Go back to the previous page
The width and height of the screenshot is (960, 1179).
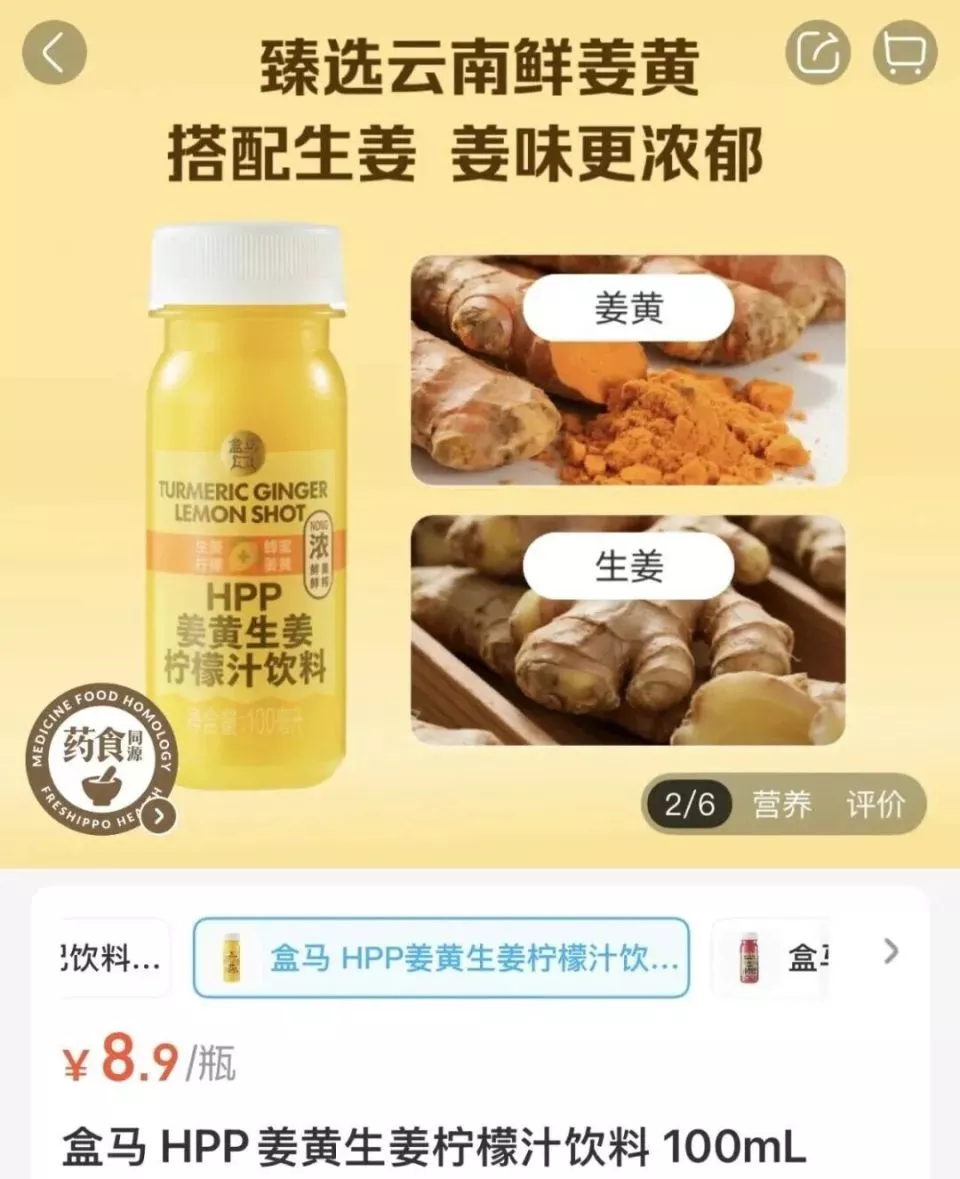54,52
